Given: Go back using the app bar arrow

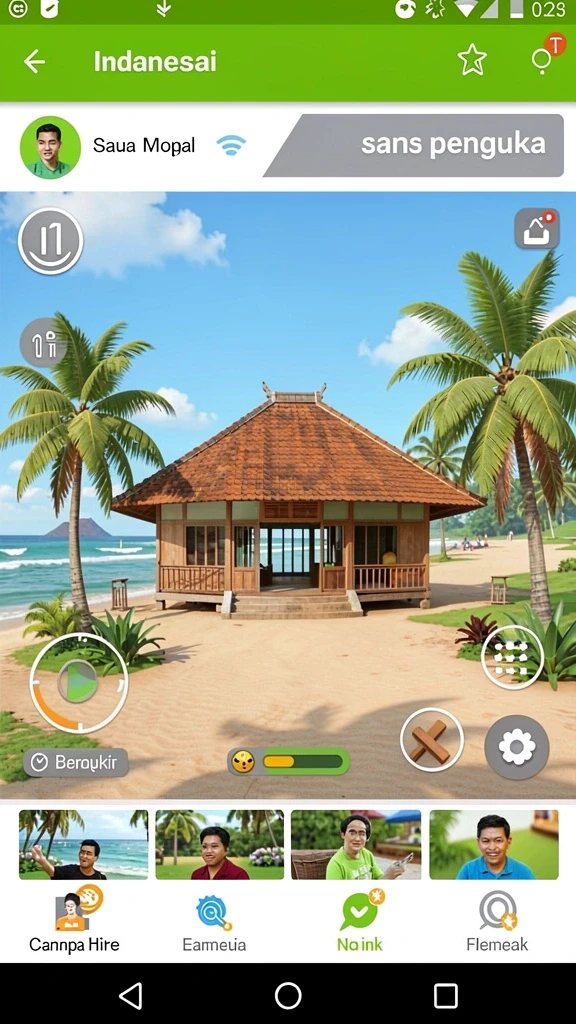Looking at the screenshot, I should 34,61.
